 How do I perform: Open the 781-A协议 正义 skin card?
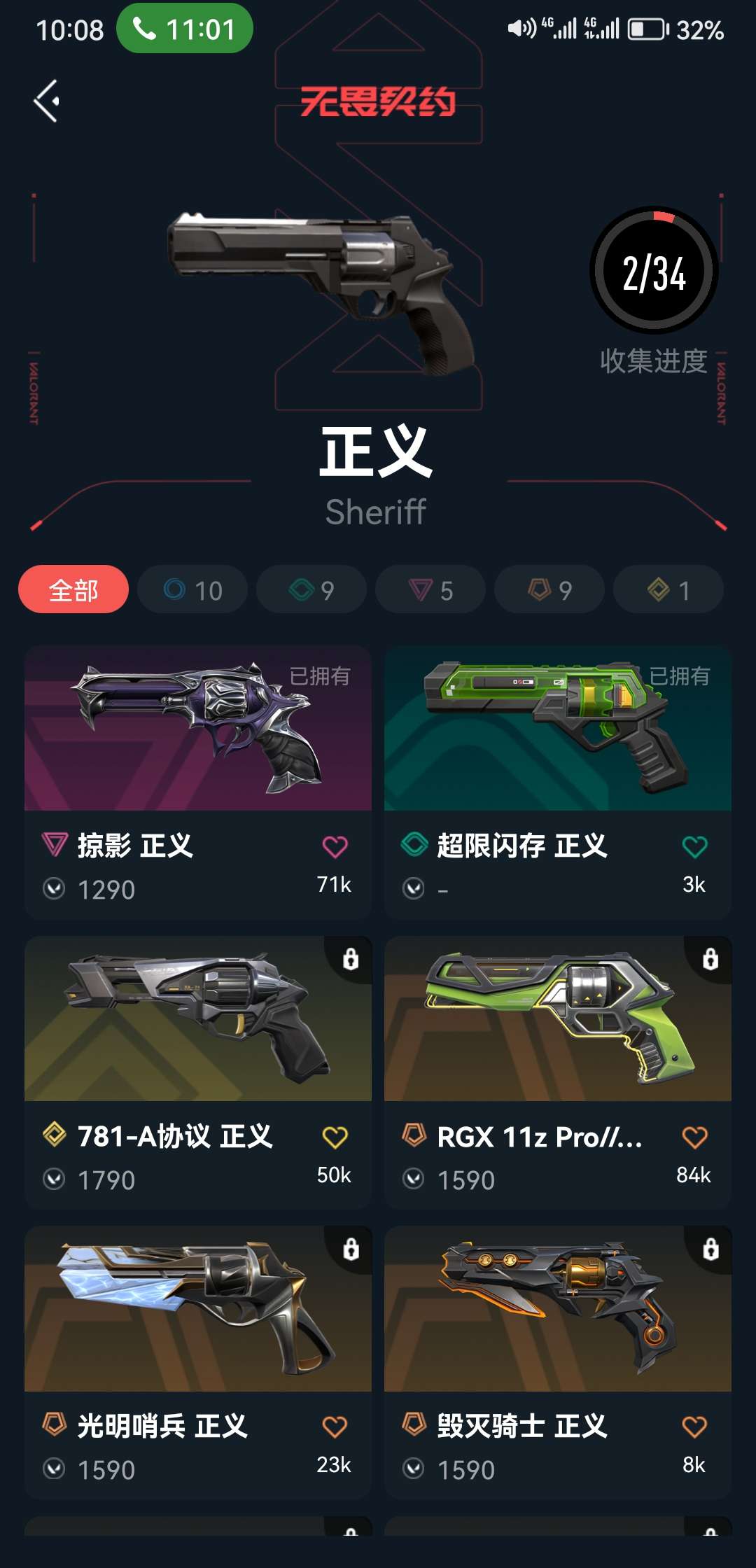click(x=198, y=1072)
